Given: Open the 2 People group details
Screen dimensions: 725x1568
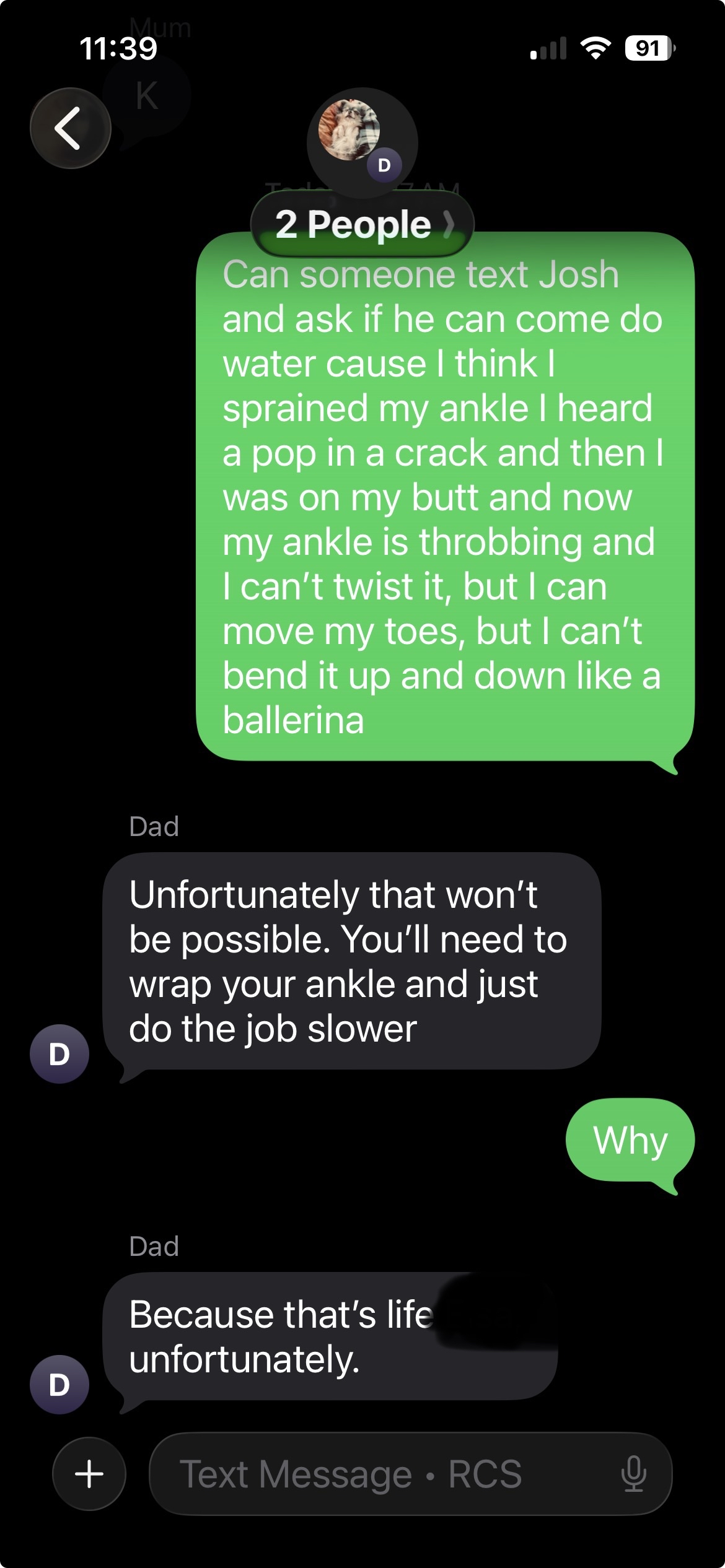Looking at the screenshot, I should (362, 224).
